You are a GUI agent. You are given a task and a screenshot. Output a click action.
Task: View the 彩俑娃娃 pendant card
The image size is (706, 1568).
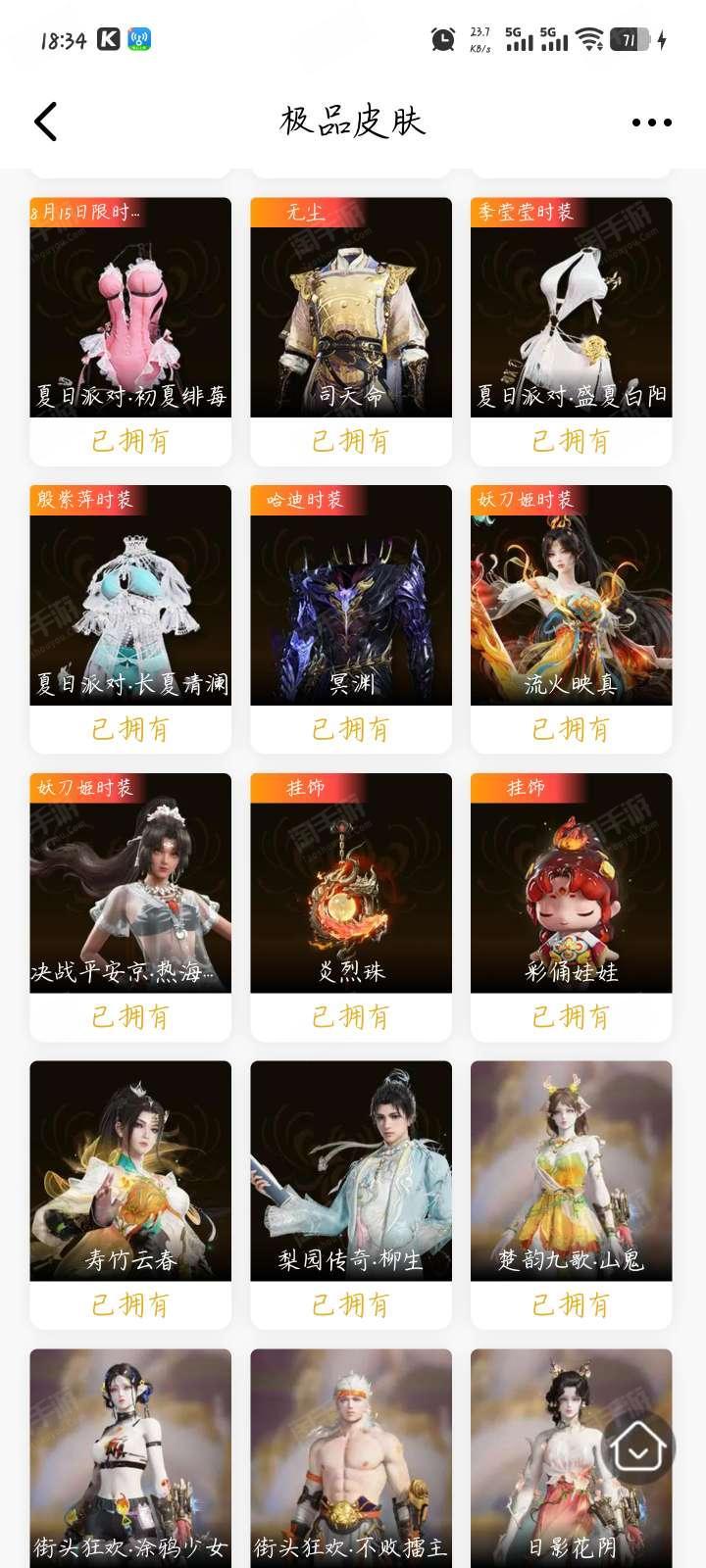click(571, 907)
